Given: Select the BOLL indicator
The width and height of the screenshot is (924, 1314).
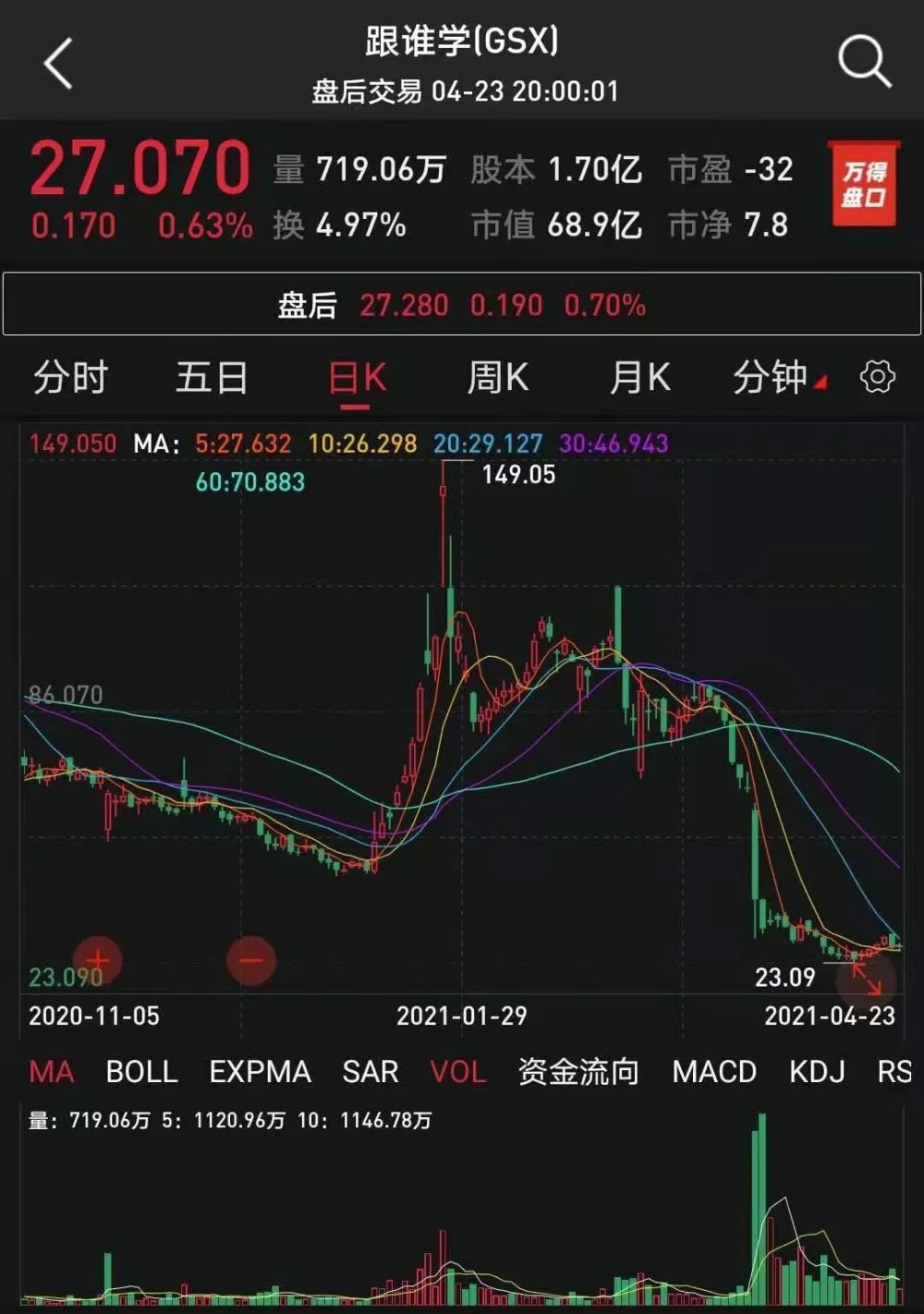Looking at the screenshot, I should tap(141, 1072).
